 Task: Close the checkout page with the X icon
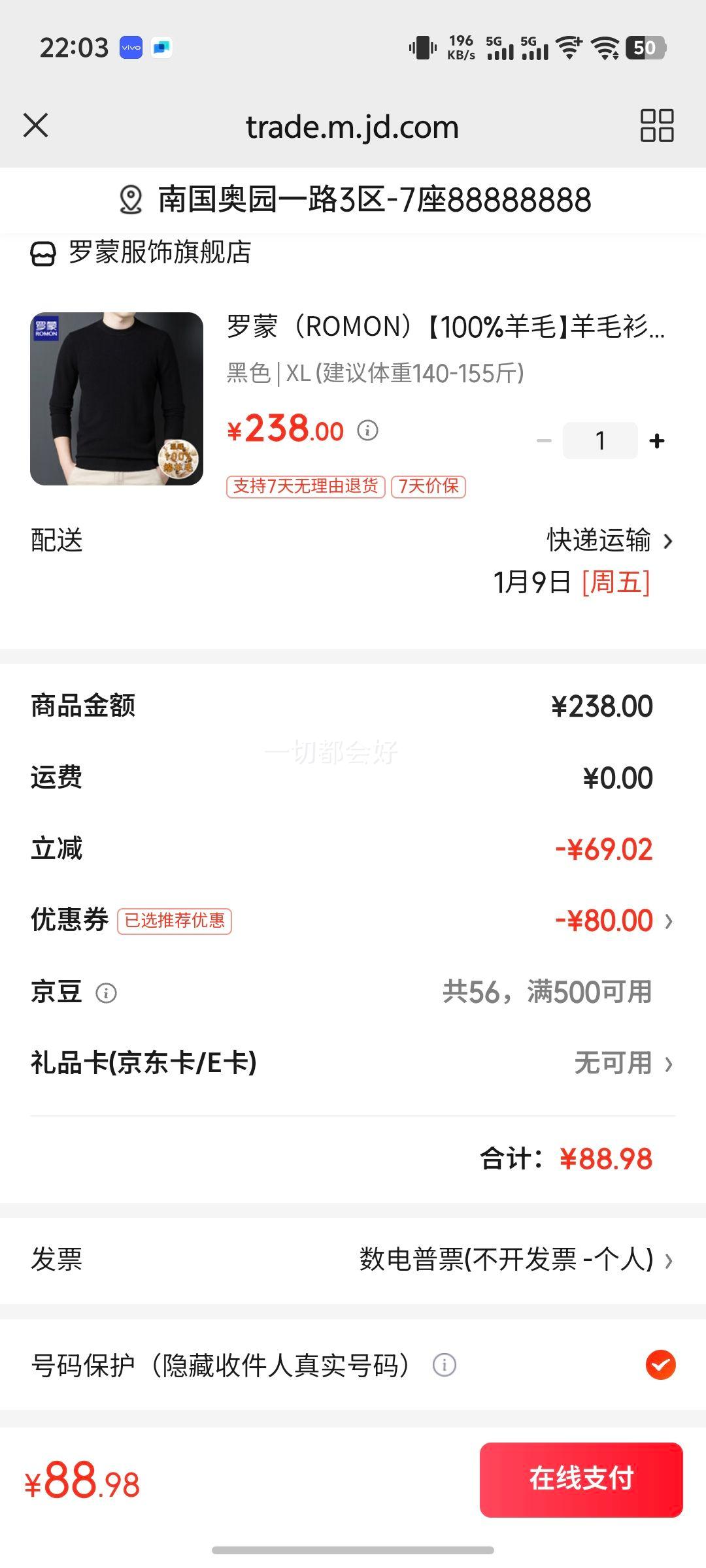tap(36, 125)
